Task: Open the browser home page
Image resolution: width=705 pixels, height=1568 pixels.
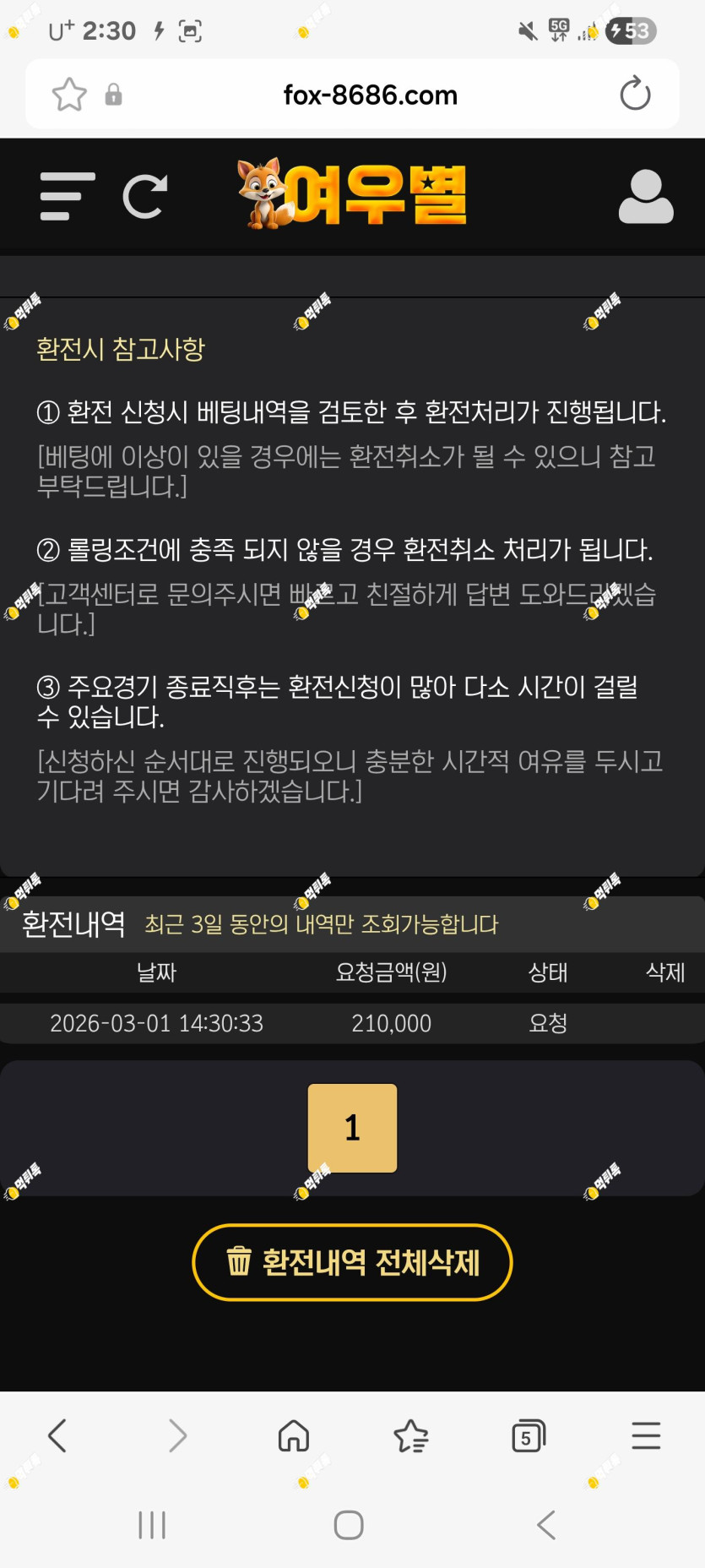Action: coord(294,1435)
